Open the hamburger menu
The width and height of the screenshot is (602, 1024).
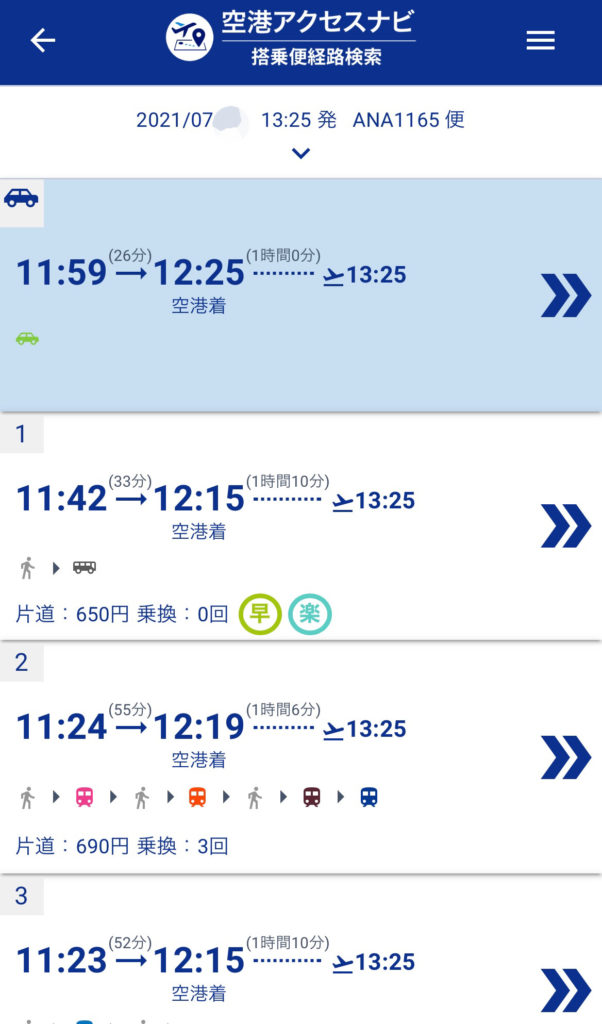point(540,41)
